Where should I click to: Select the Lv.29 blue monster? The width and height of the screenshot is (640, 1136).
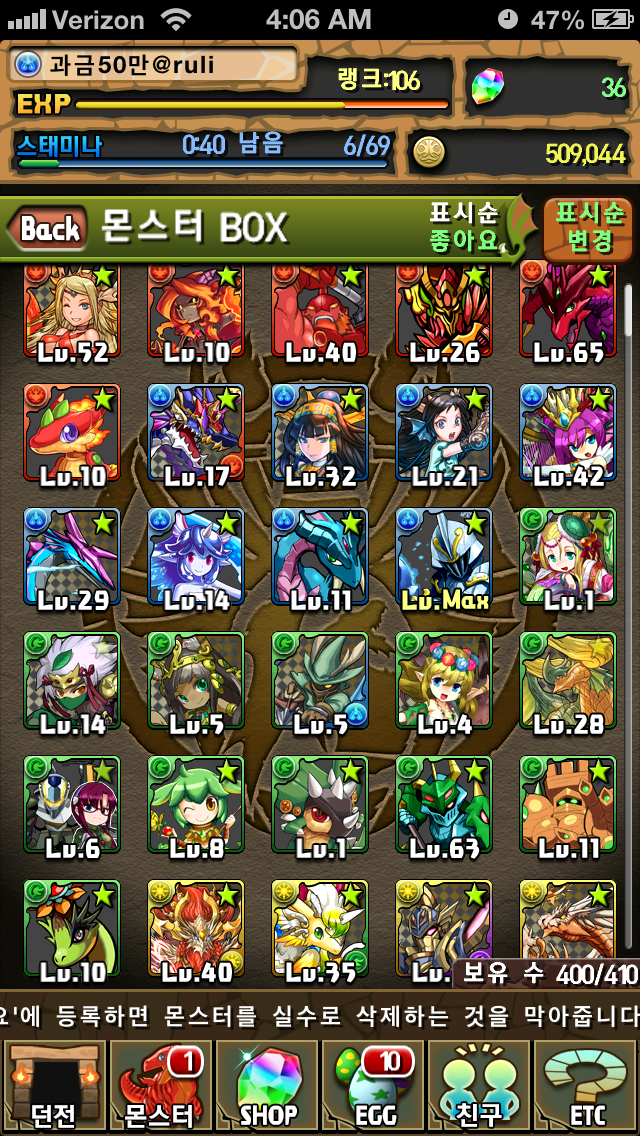71,558
